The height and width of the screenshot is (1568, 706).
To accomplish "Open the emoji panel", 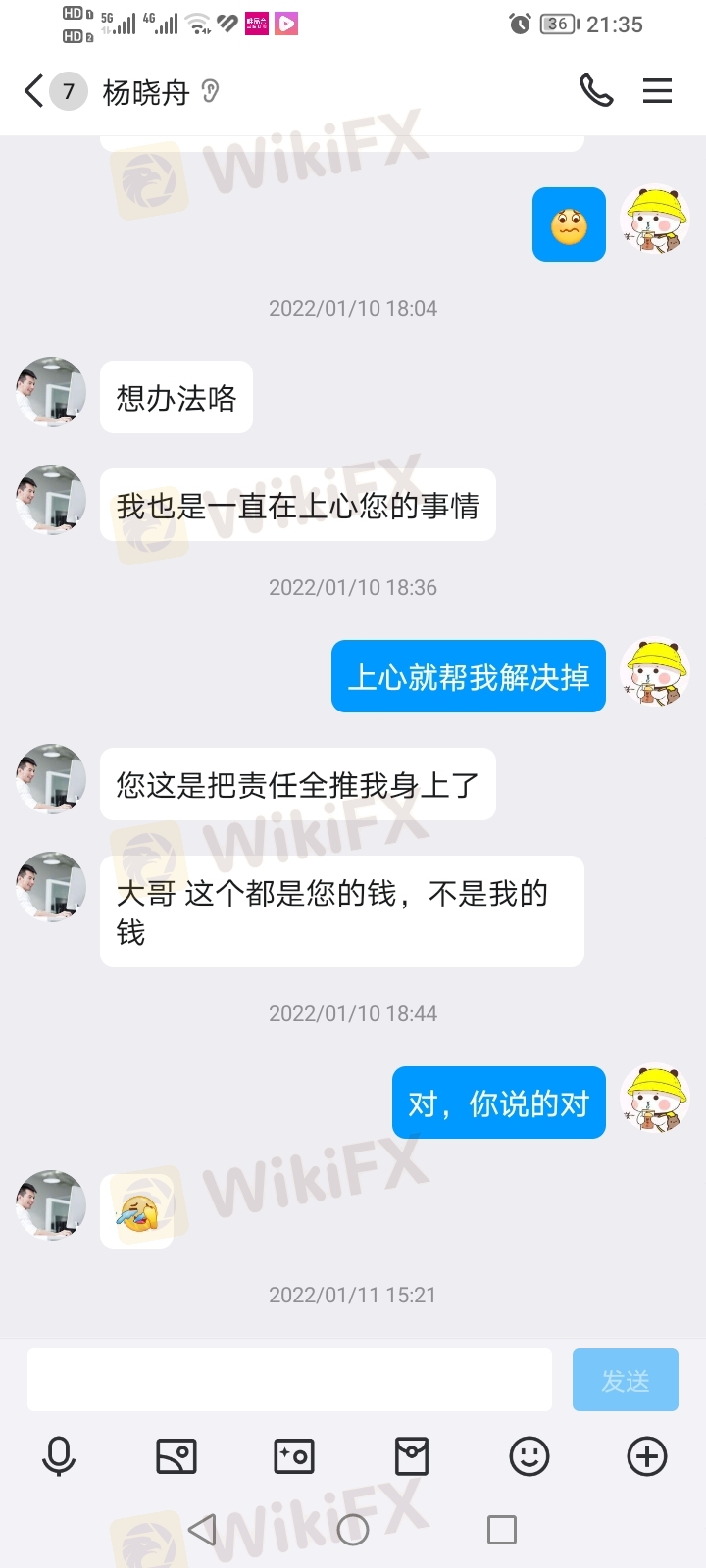I will point(529,1456).
